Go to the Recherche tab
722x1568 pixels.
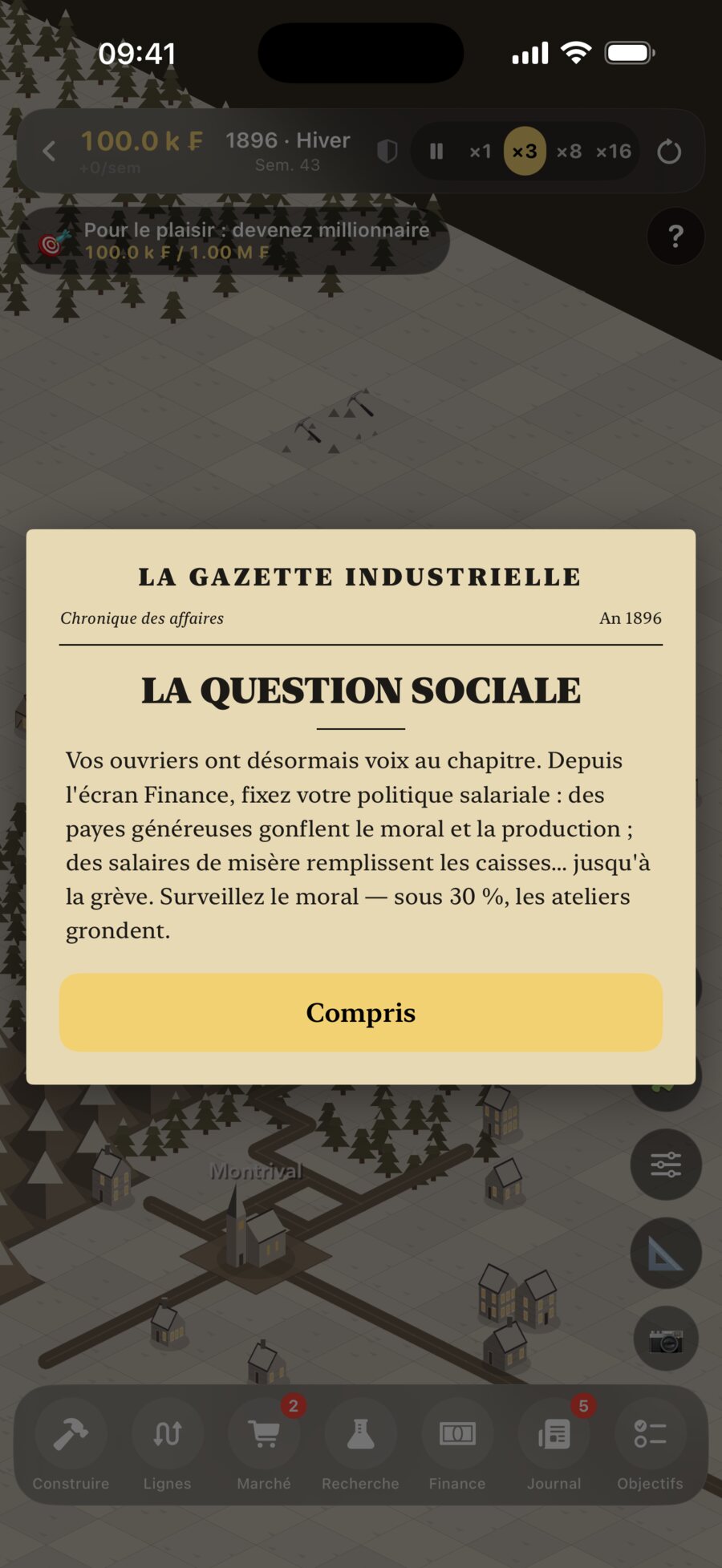[360, 1445]
